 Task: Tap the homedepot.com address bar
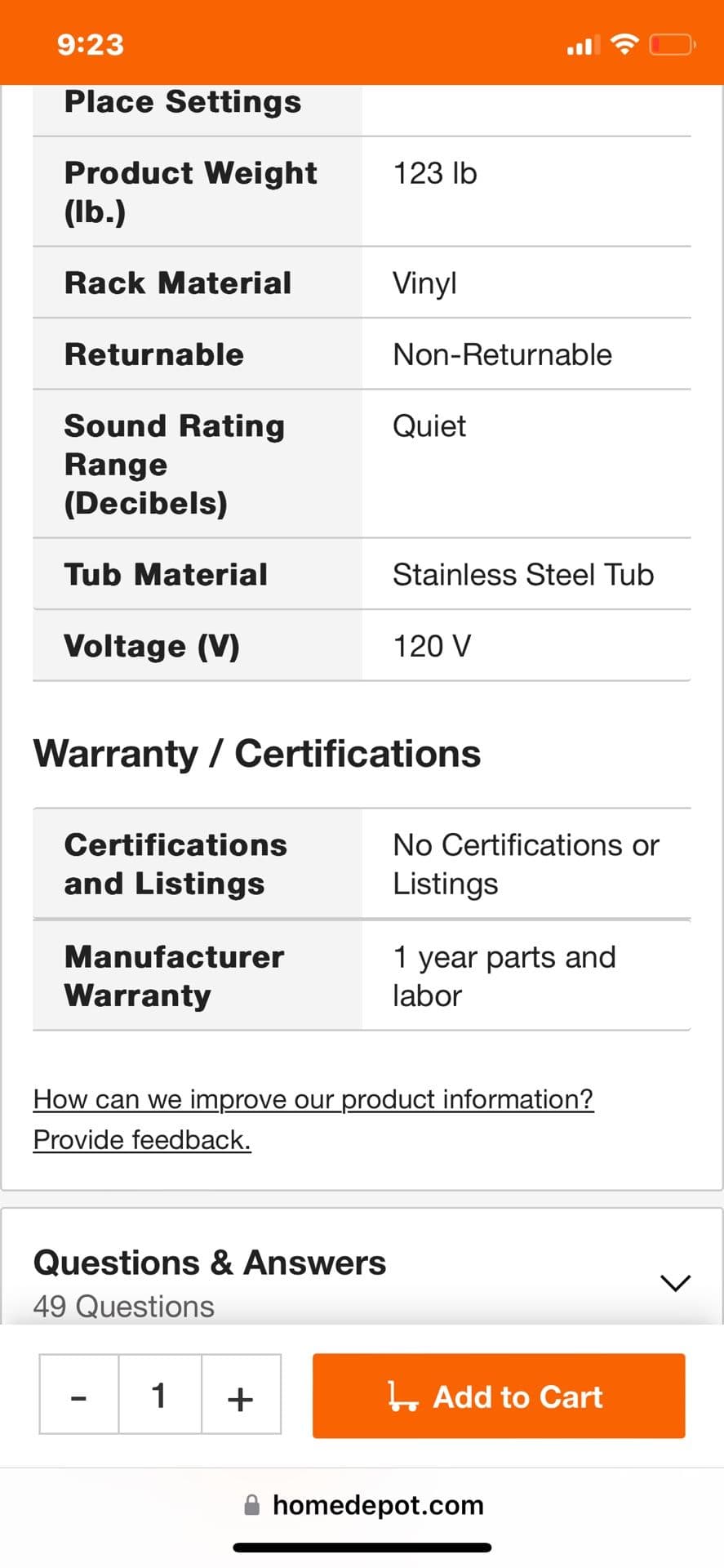tap(362, 1504)
